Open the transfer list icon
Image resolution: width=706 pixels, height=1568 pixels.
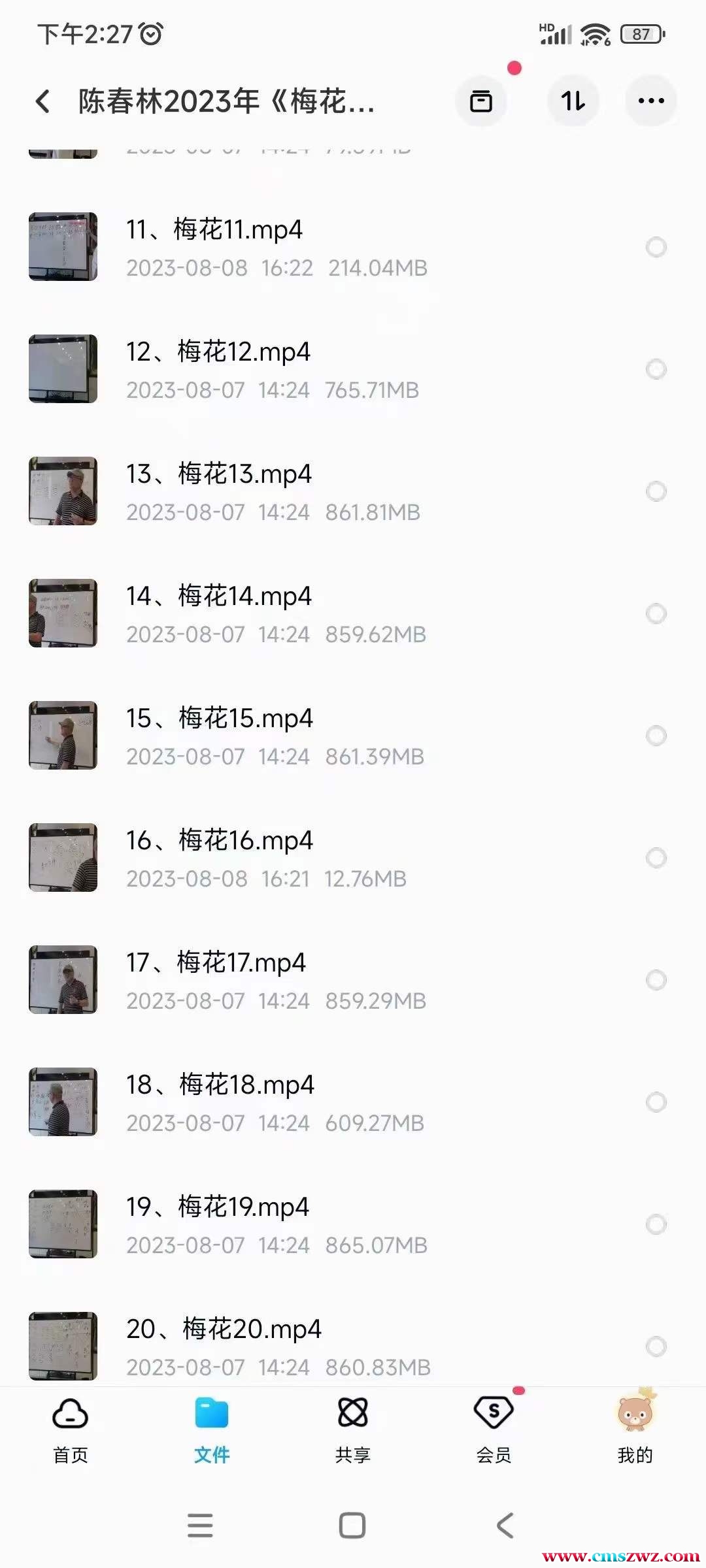481,101
